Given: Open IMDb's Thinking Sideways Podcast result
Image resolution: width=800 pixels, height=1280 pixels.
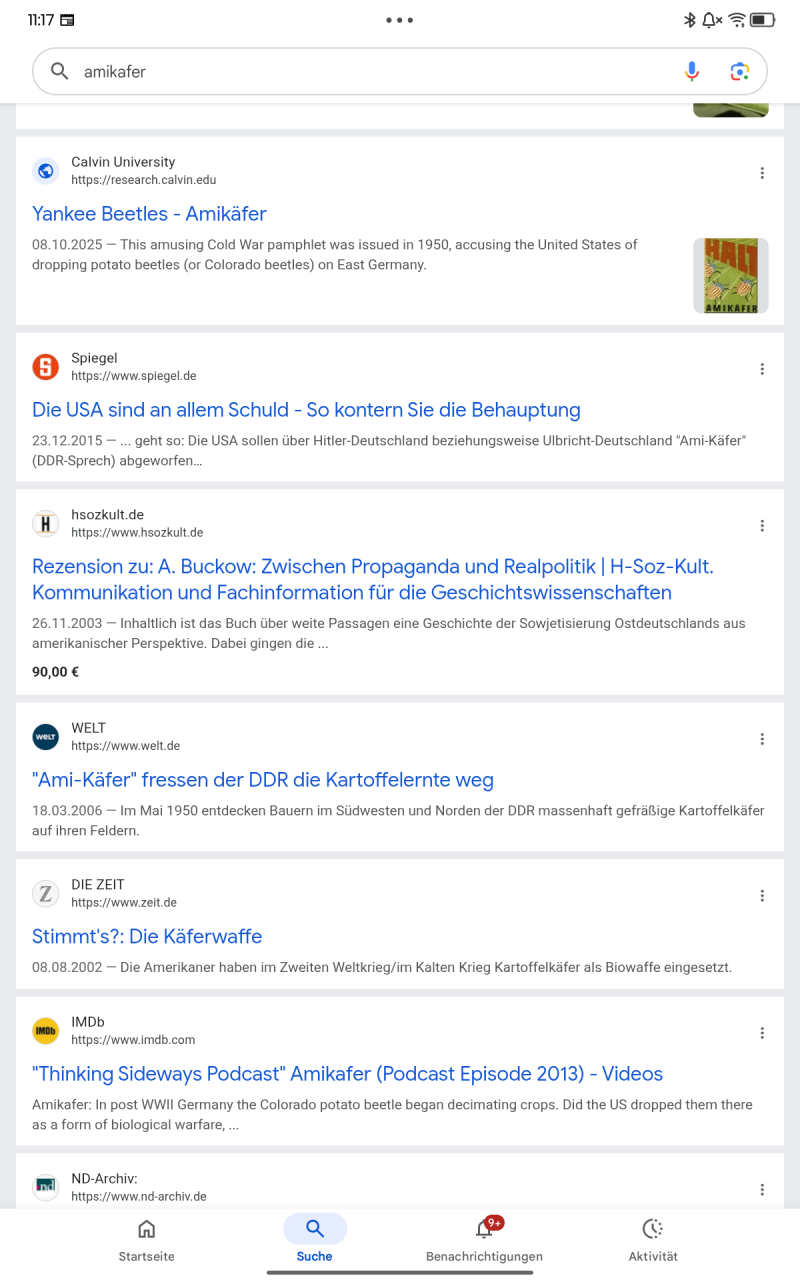Looking at the screenshot, I should pos(347,1074).
